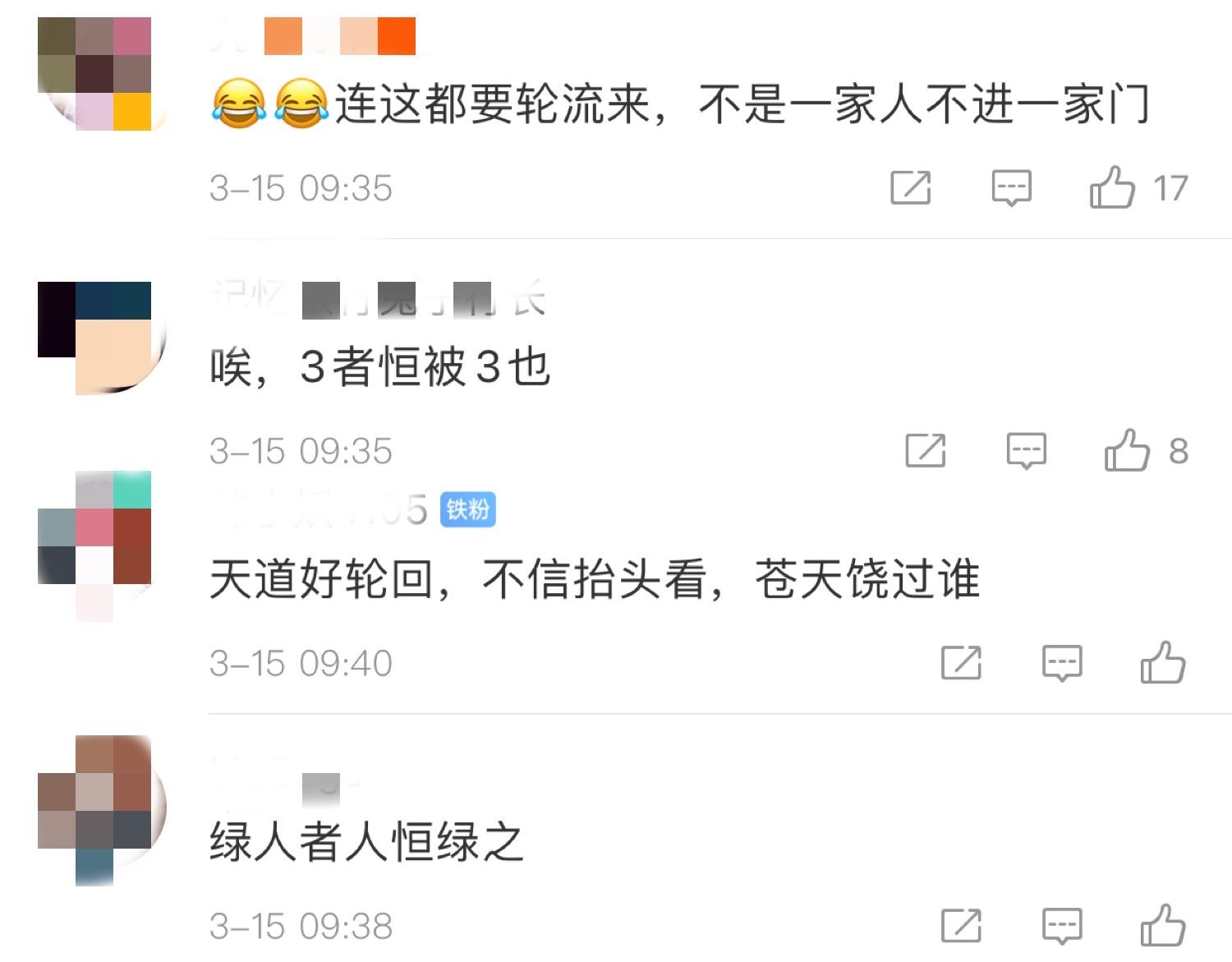
Task: Repost the comment "连这都要轮流来"
Action: click(x=911, y=188)
